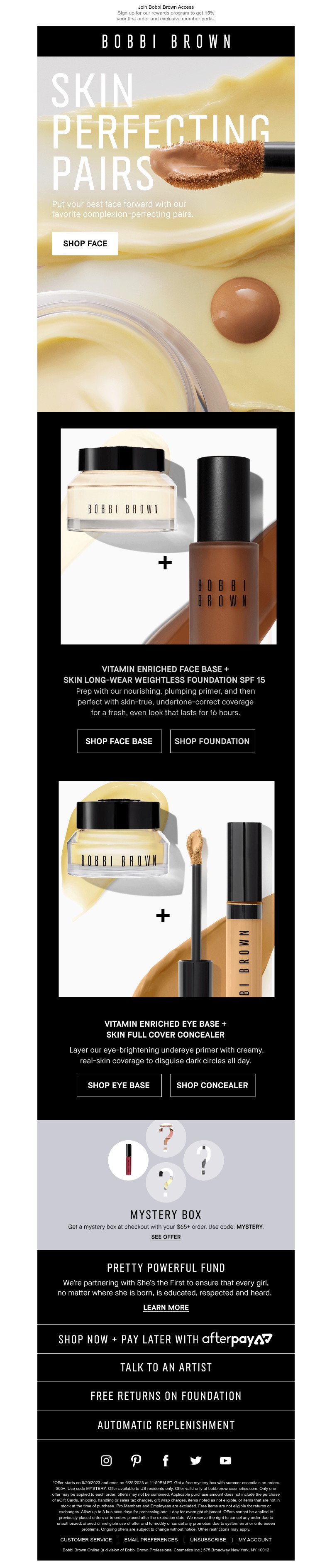The height and width of the screenshot is (1568, 332).
Task: Select TALK TO AN ARTIST
Action: (166, 1367)
